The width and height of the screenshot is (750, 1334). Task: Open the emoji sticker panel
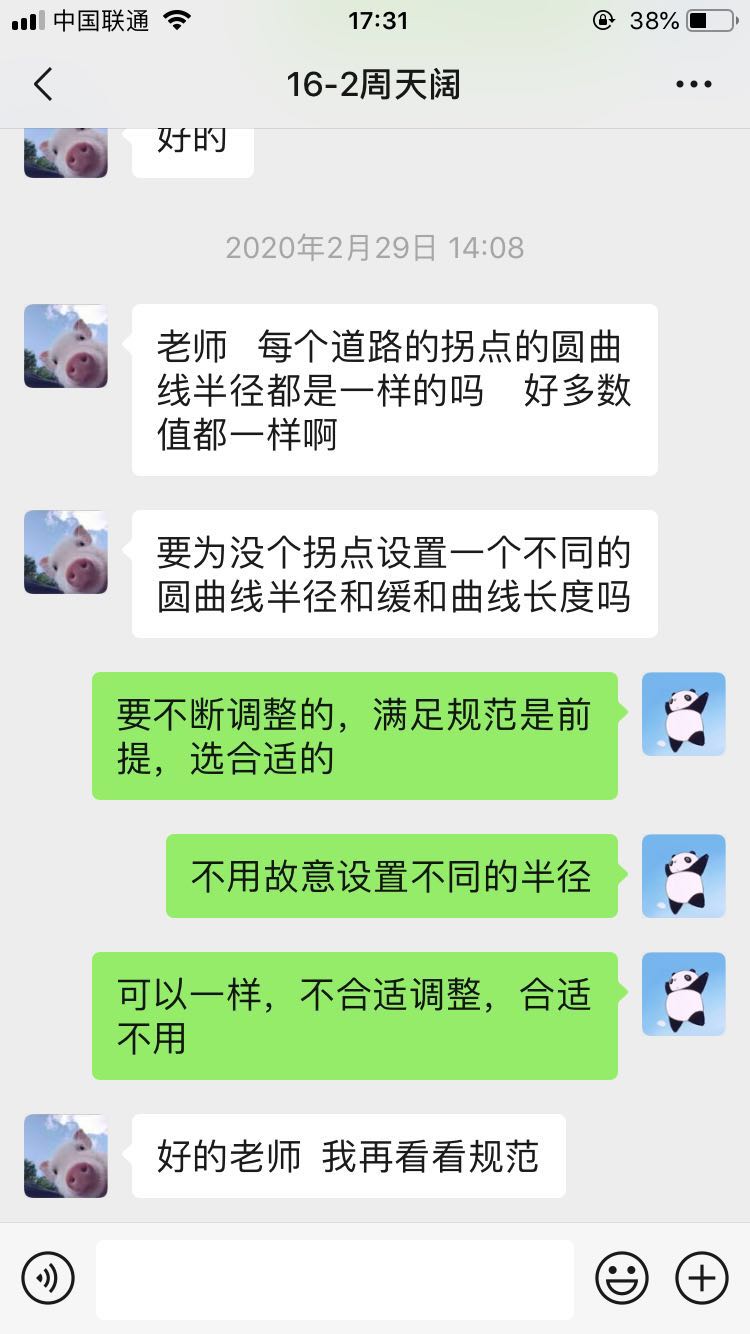[x=622, y=1278]
